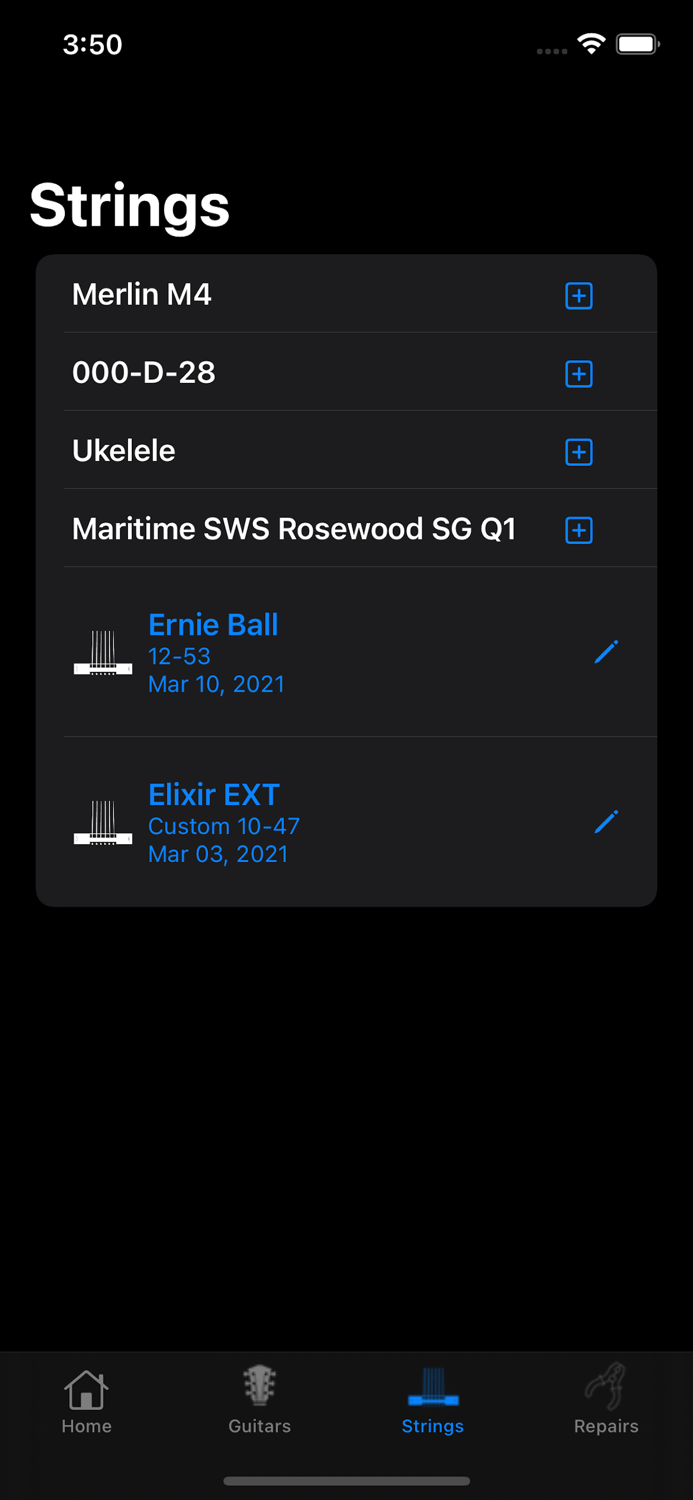Show the Repairs tab
The width and height of the screenshot is (693, 1500).
click(606, 1402)
